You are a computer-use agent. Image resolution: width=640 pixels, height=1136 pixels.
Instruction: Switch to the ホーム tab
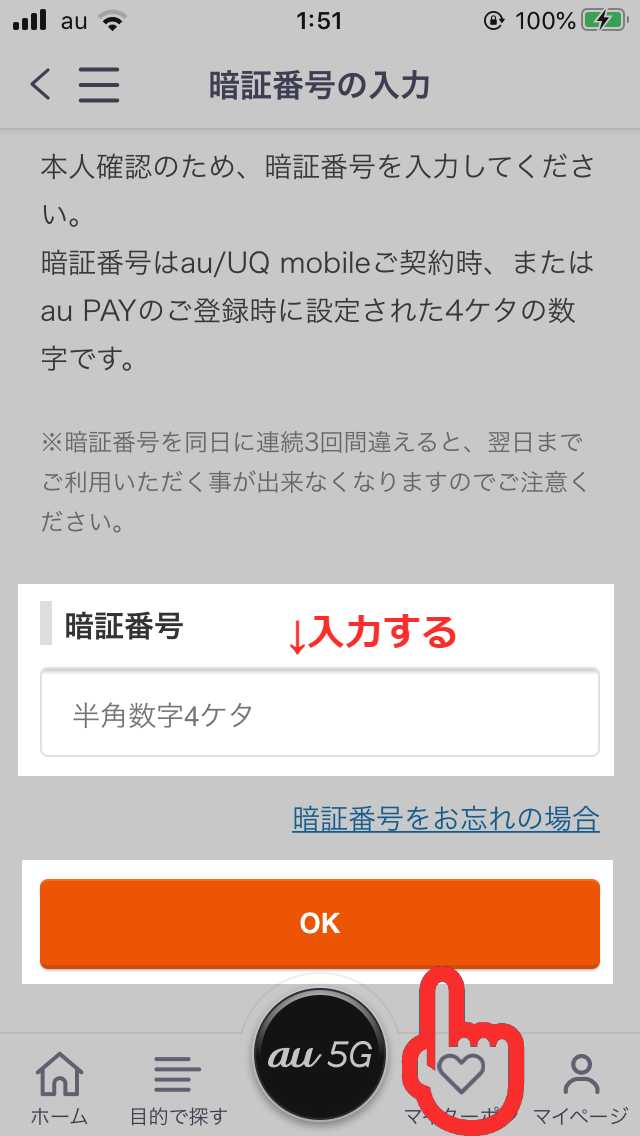pos(59,1089)
